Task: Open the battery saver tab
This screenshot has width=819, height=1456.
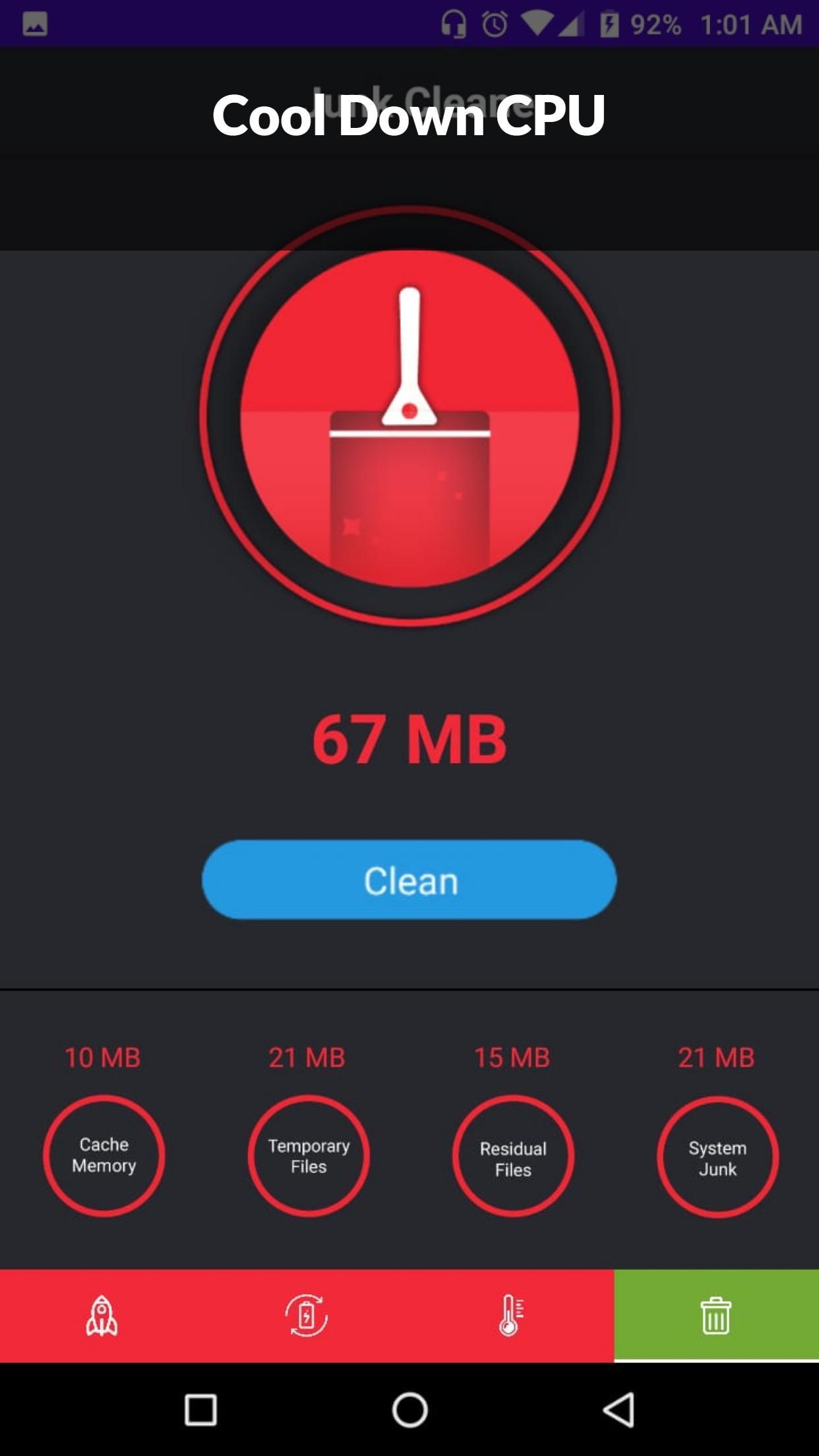Action: pos(307,1316)
